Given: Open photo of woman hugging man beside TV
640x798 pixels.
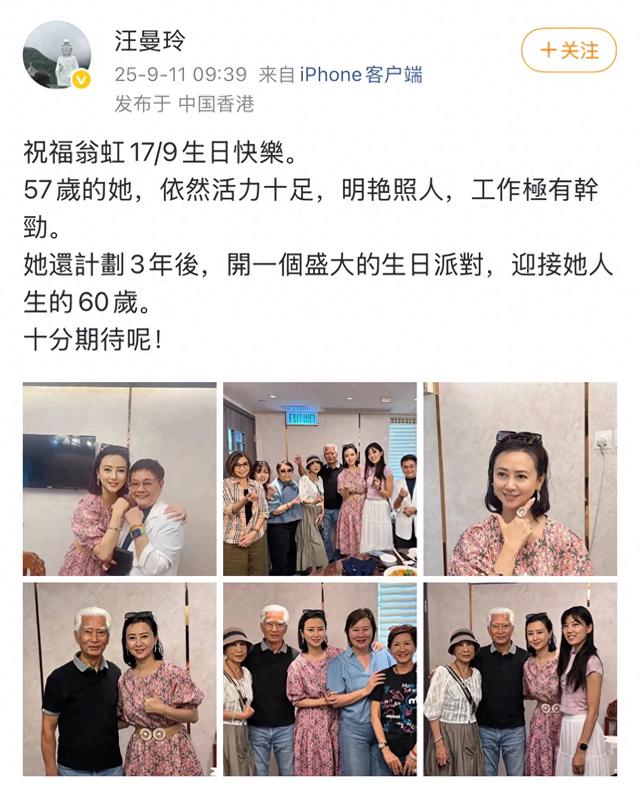Looking at the screenshot, I should [120, 478].
